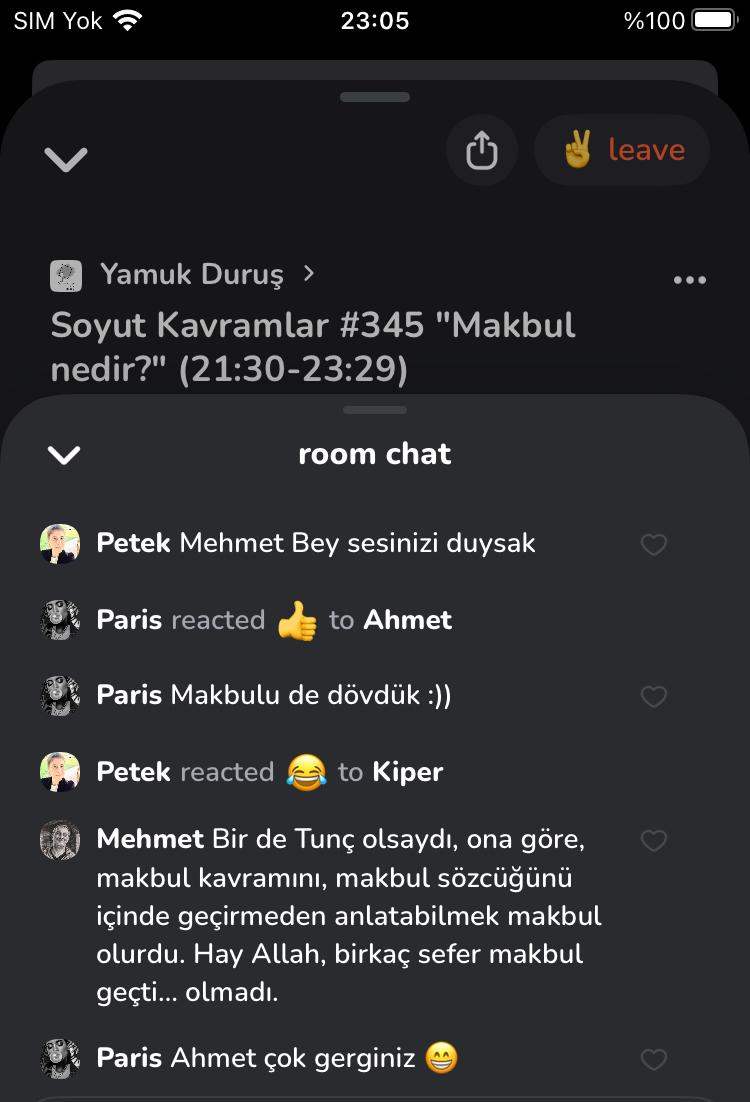
Task: Open the room's three-dot overflow menu
Action: pos(690,281)
